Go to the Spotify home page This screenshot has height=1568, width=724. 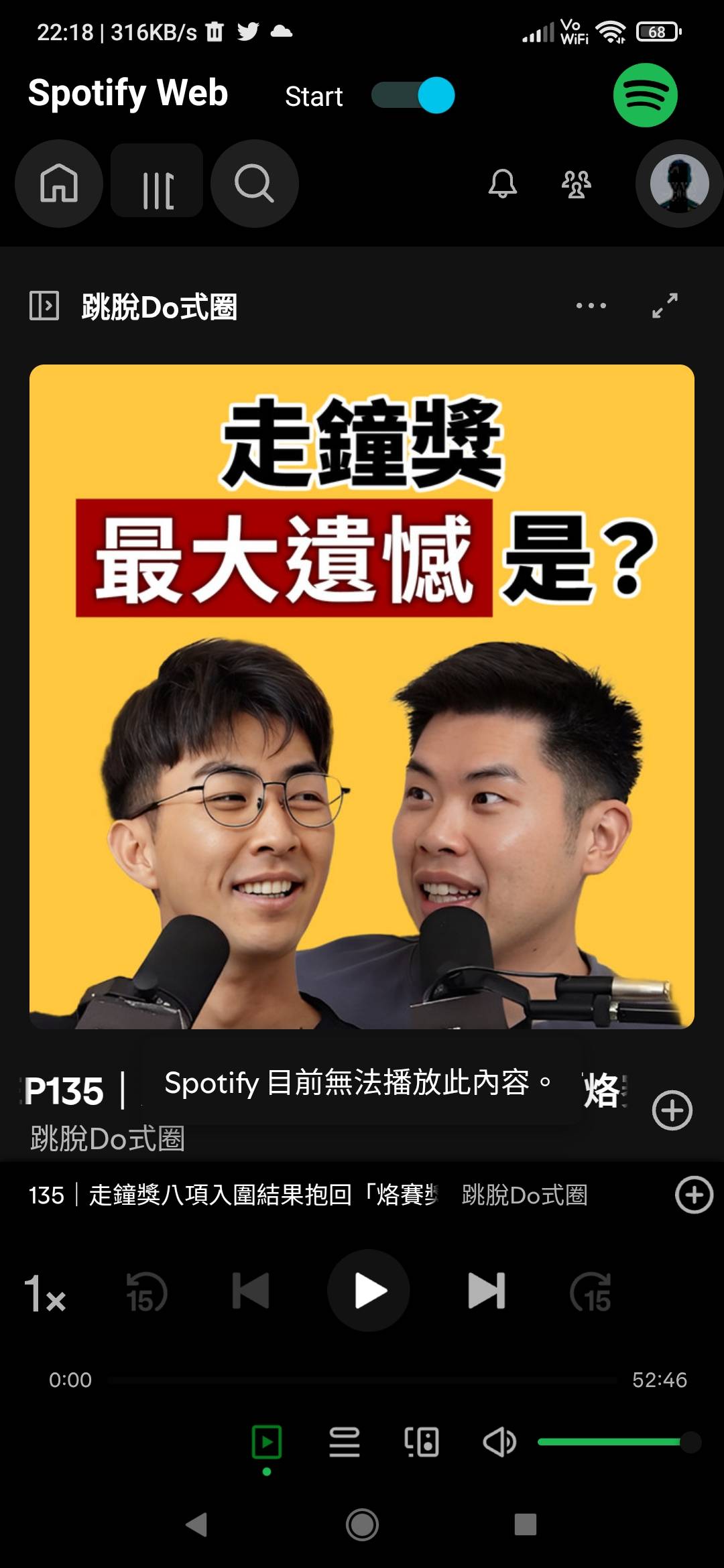59,184
